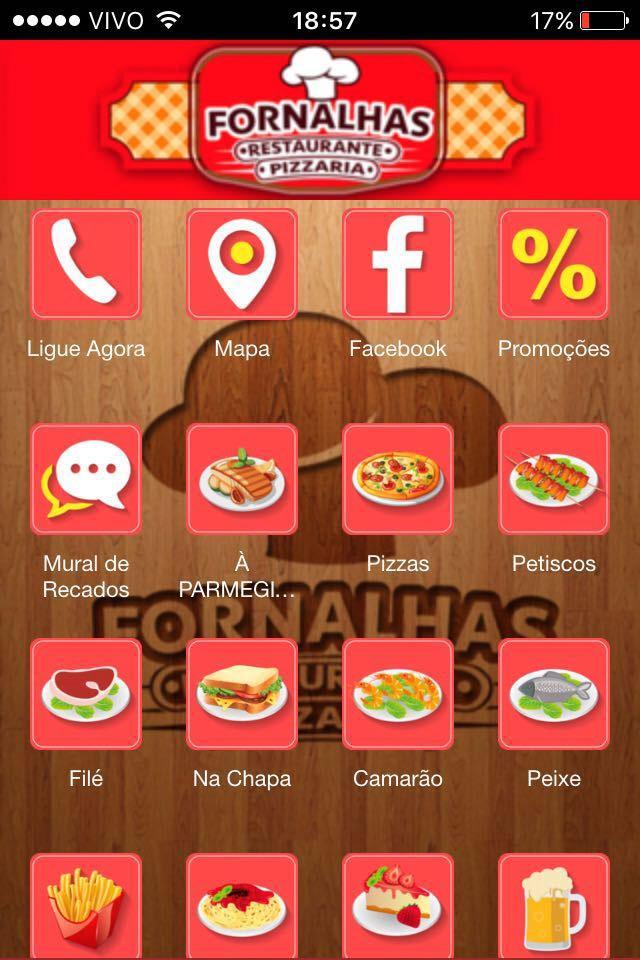Open the Filé category
Screen dimensions: 640x960
86,694
